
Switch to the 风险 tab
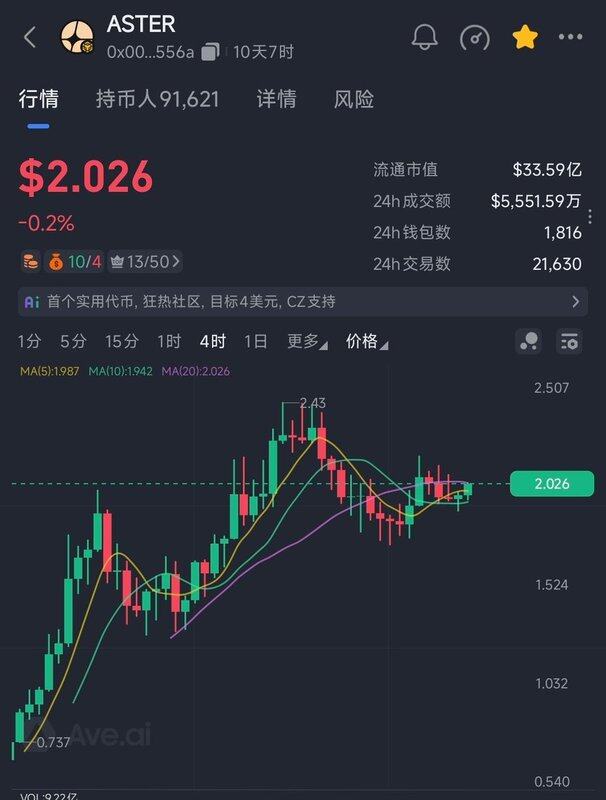[354, 99]
